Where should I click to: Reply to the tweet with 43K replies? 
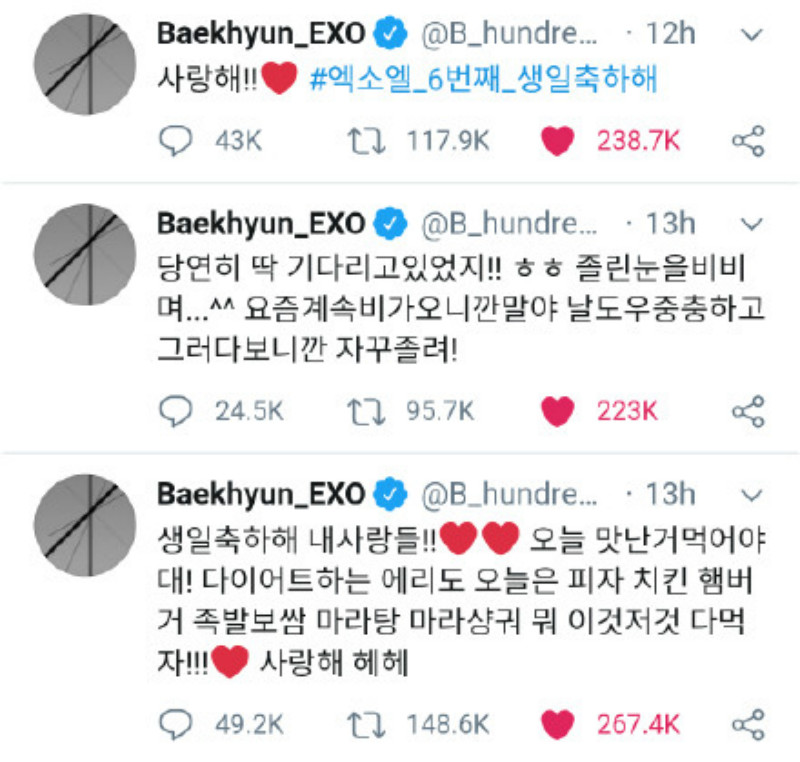176,142
